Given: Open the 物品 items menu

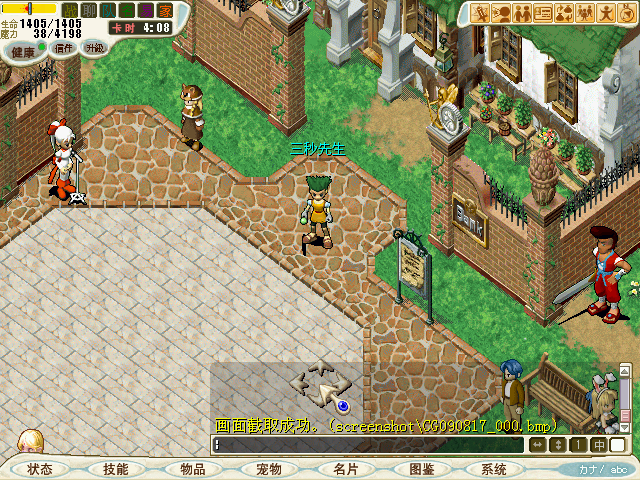Looking at the screenshot, I should [x=192, y=469].
